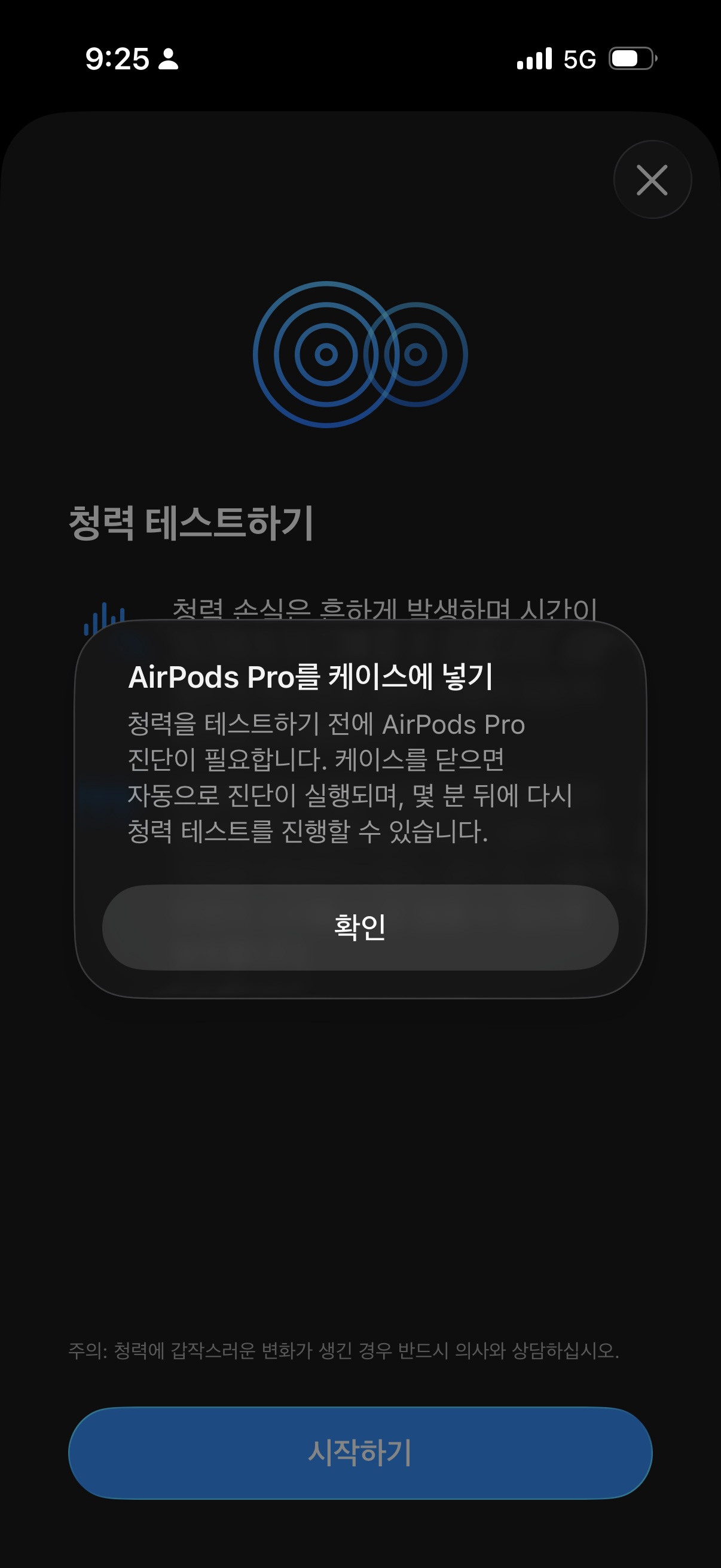Viewport: 721px width, 1568px height.
Task: Close the hearing test sheet
Action: 652,179
